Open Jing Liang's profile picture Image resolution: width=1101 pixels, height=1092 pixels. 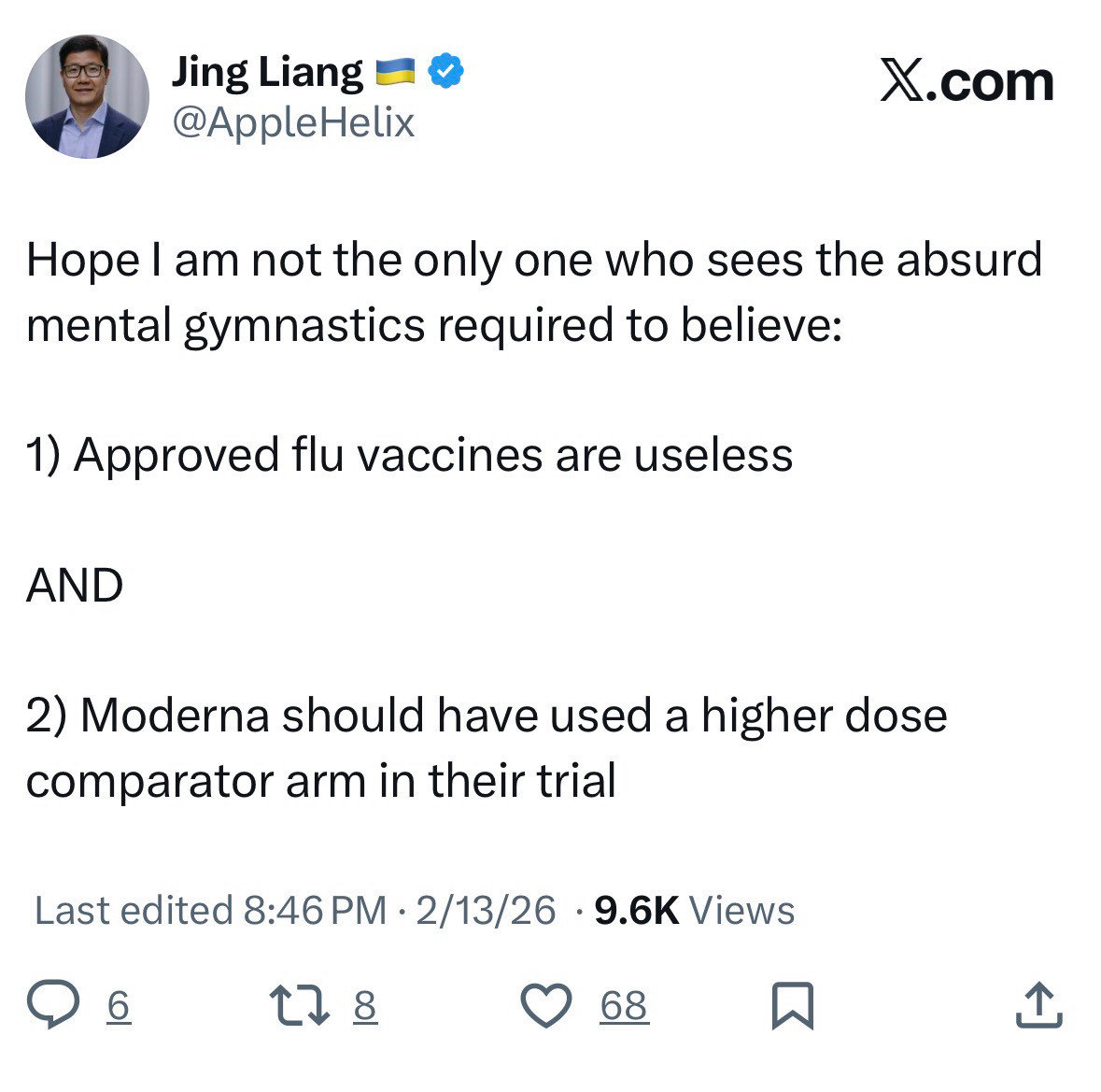87,96
